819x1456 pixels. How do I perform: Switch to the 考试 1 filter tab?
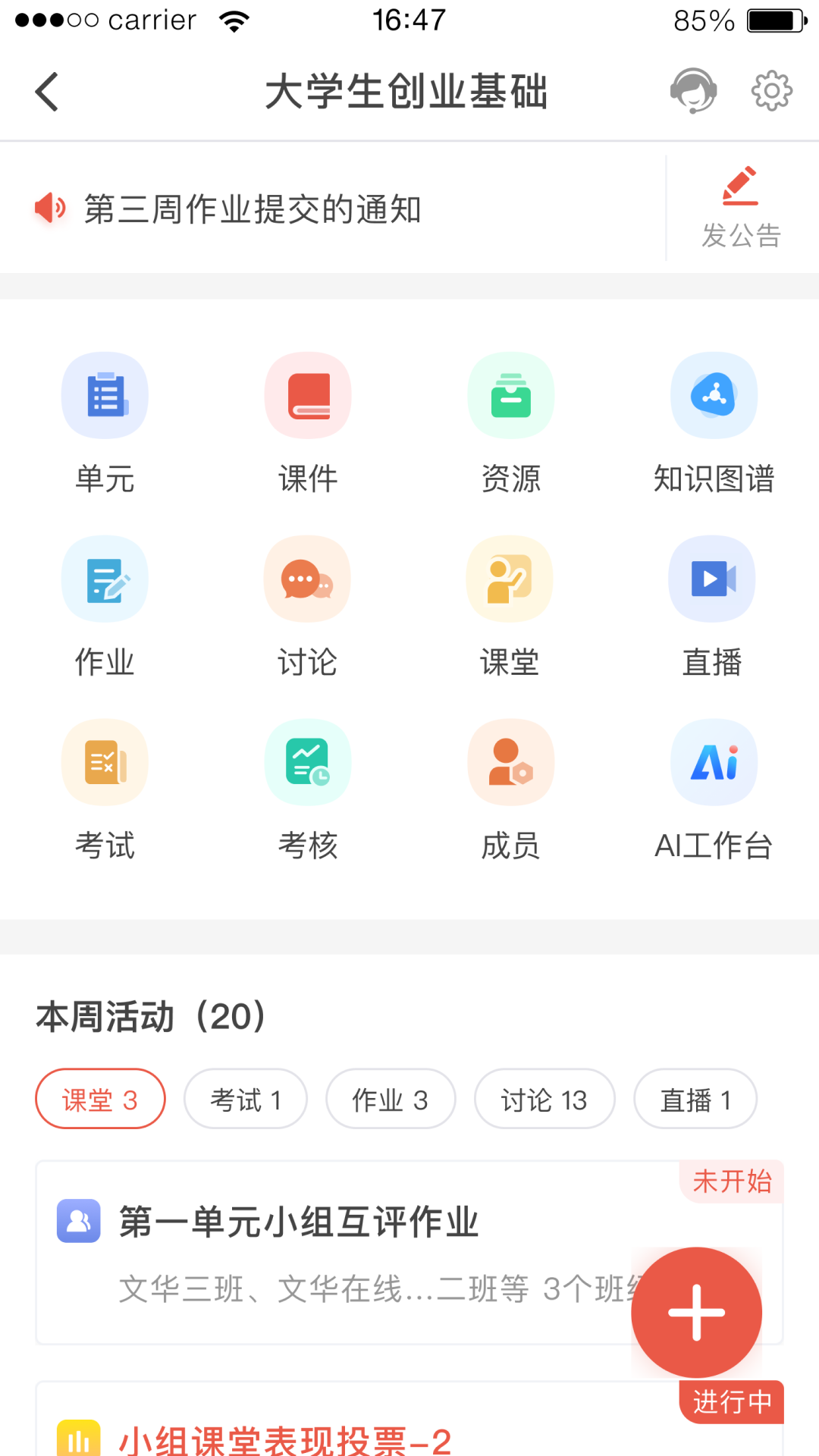coord(246,1099)
